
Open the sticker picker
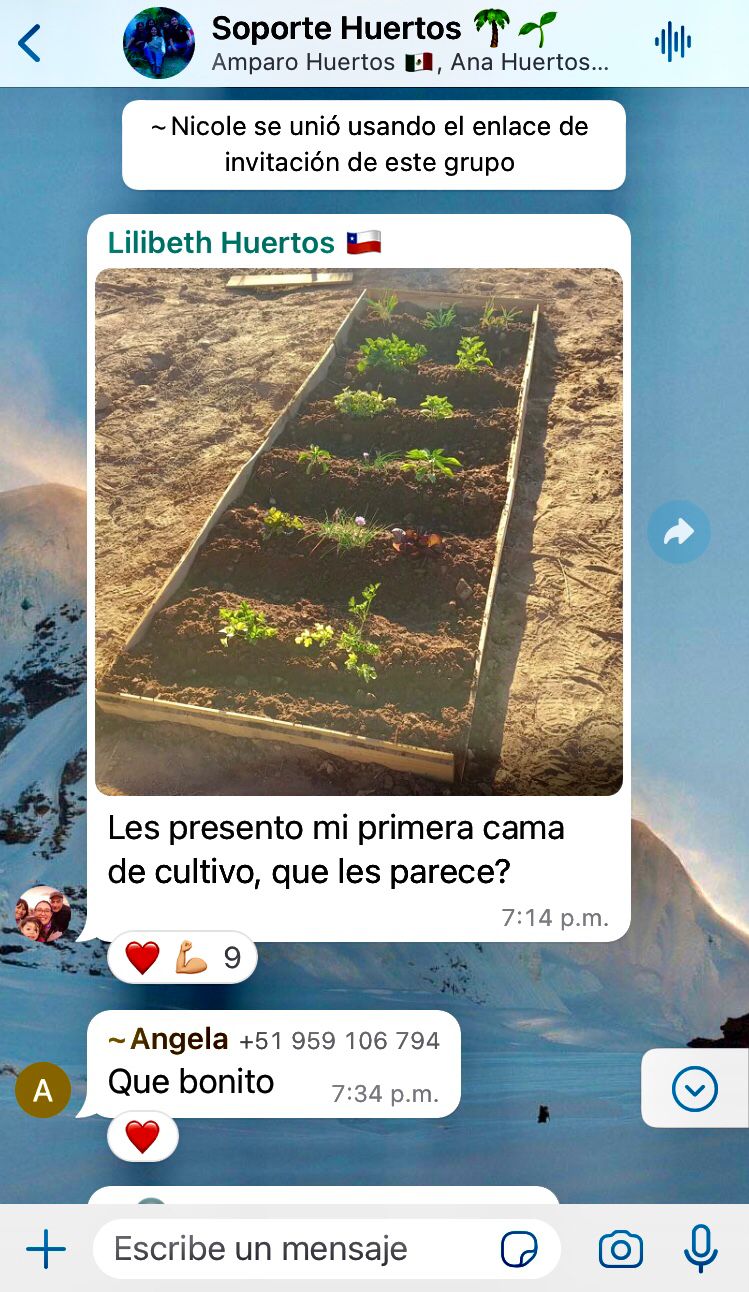(x=519, y=1249)
